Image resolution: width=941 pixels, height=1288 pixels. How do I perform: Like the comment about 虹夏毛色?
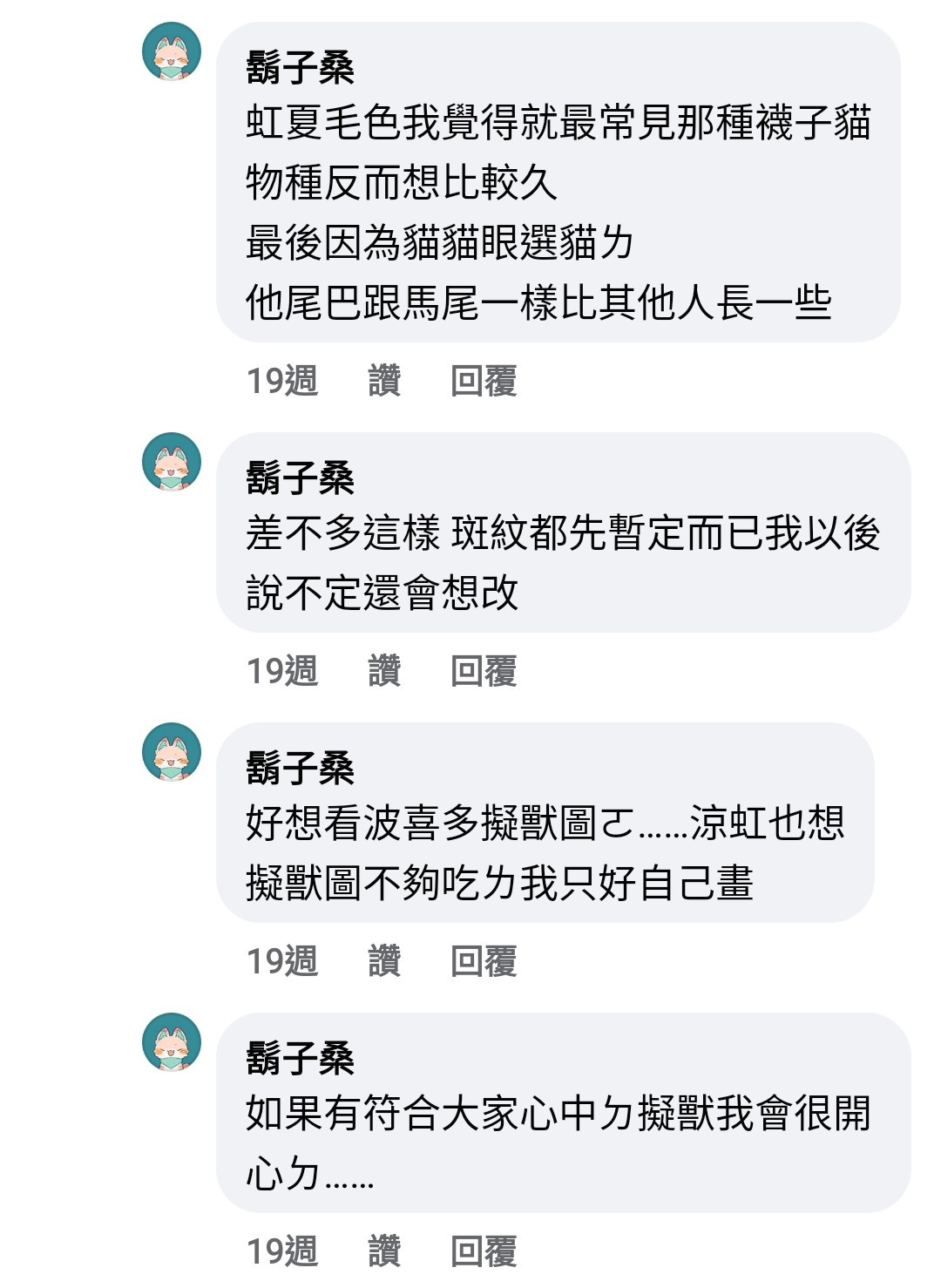(x=384, y=381)
